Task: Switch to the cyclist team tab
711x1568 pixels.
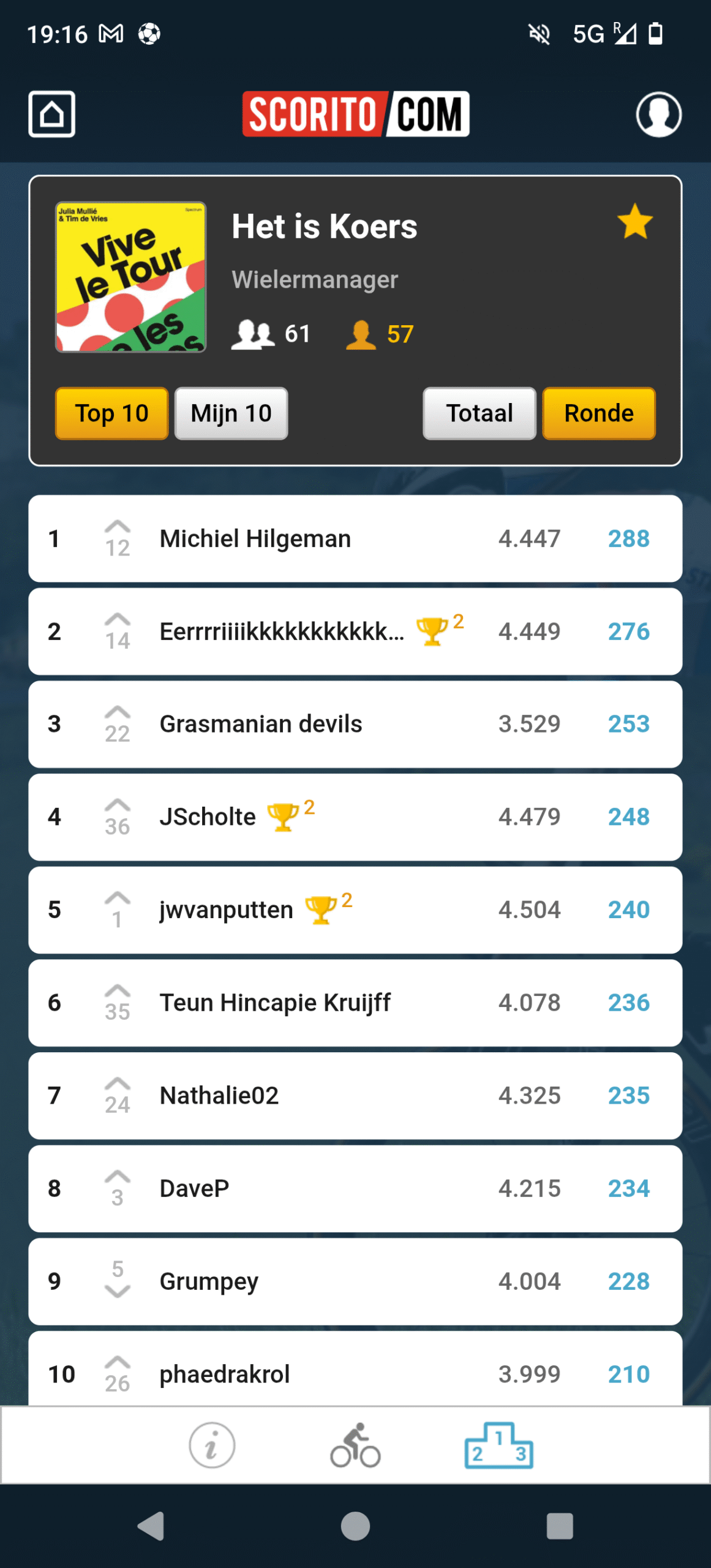Action: click(x=355, y=1445)
